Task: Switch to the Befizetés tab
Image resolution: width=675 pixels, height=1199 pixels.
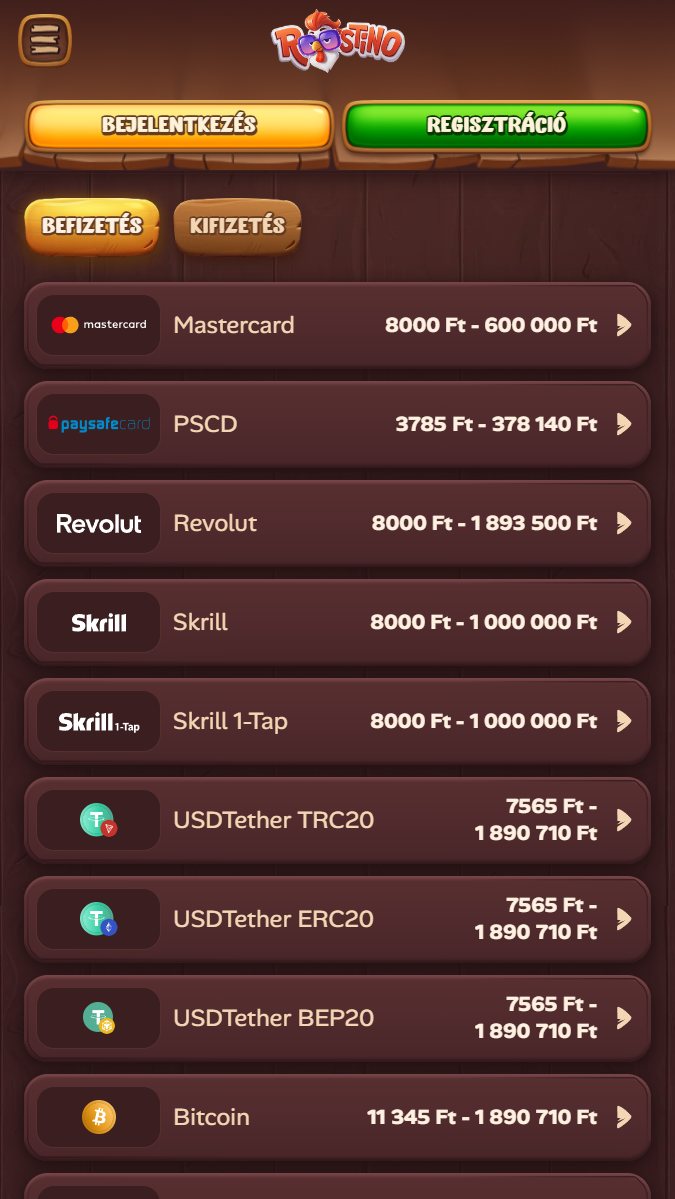Action: click(x=92, y=226)
